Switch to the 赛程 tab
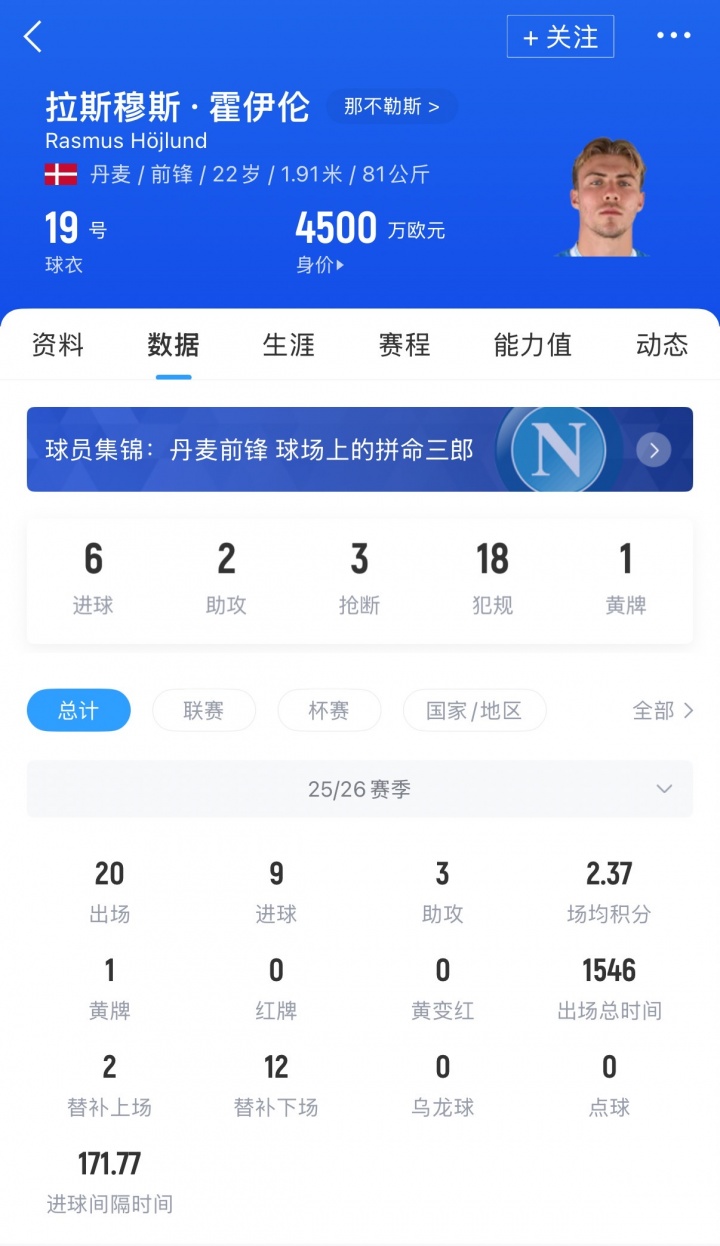Viewport: 720px width, 1246px height. (x=404, y=345)
